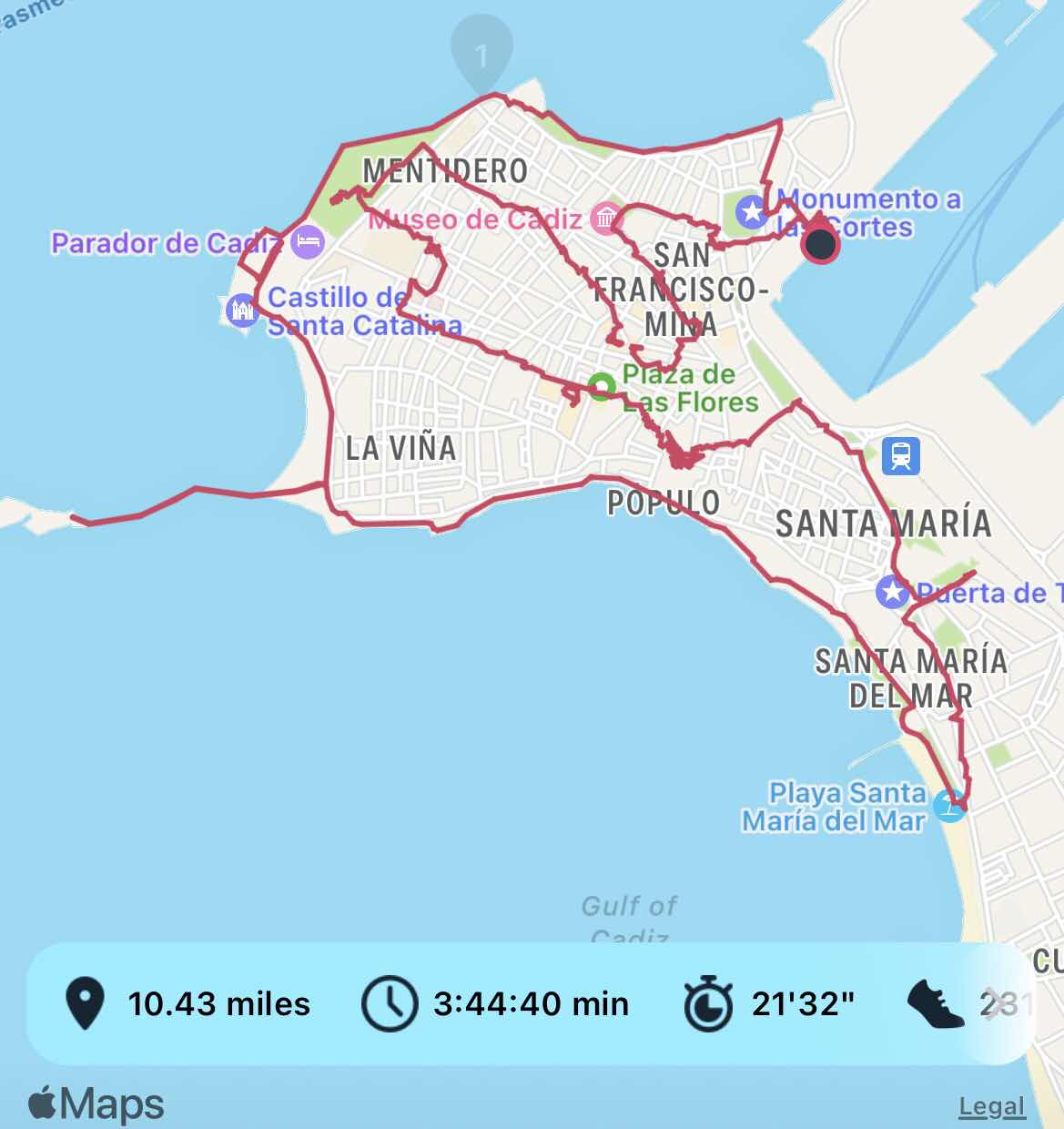The image size is (1064, 1129).
Task: Select the Plaza de Las Flores marker
Action: coord(601,387)
